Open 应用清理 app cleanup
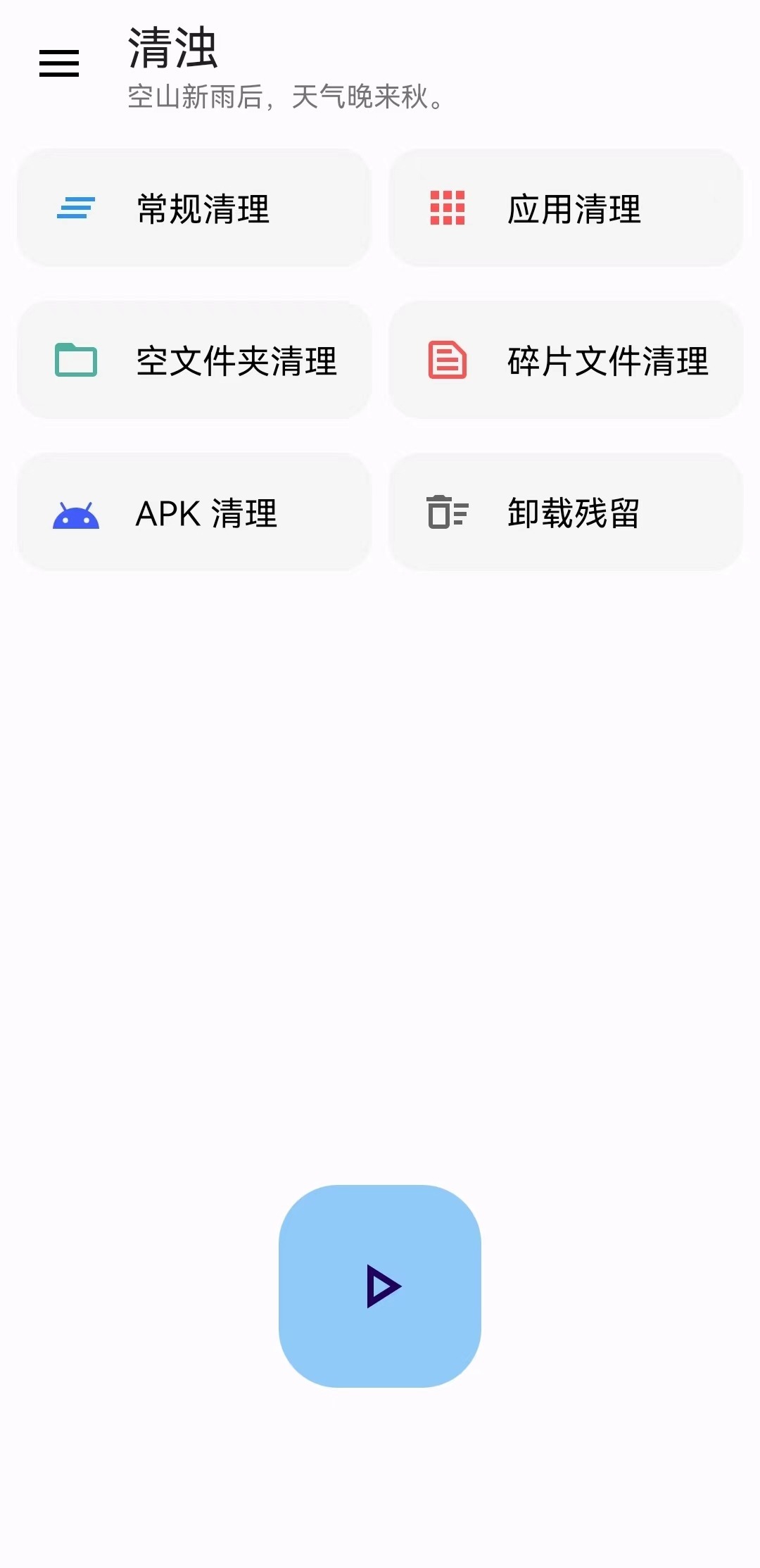 click(566, 208)
